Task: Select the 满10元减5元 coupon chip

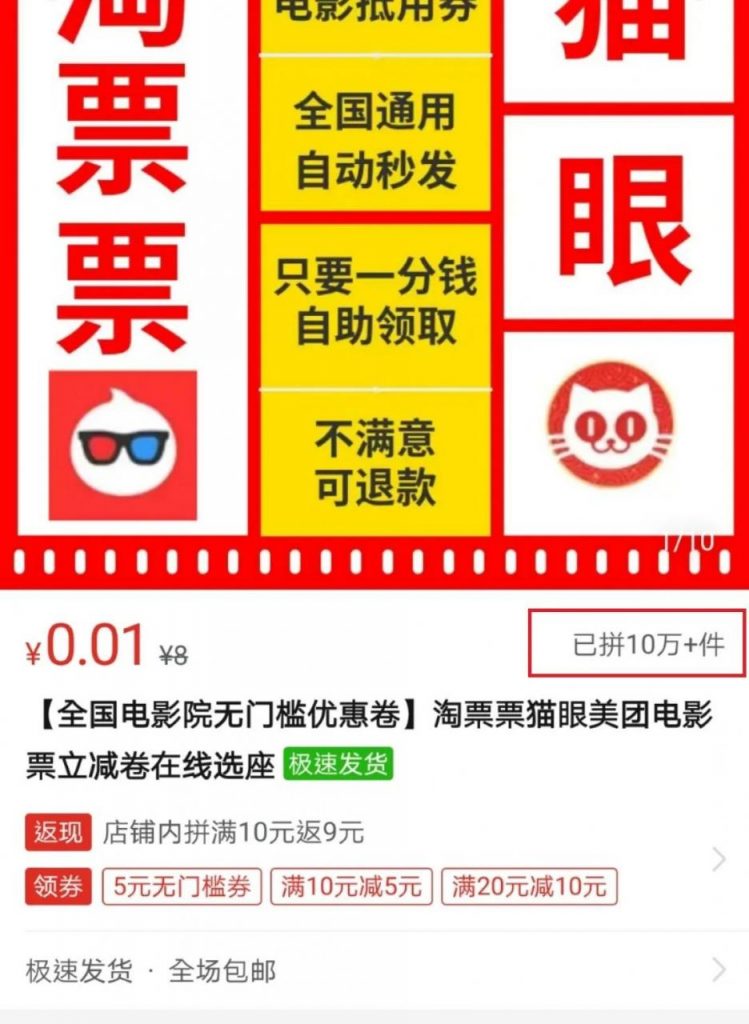Action: coord(351,887)
